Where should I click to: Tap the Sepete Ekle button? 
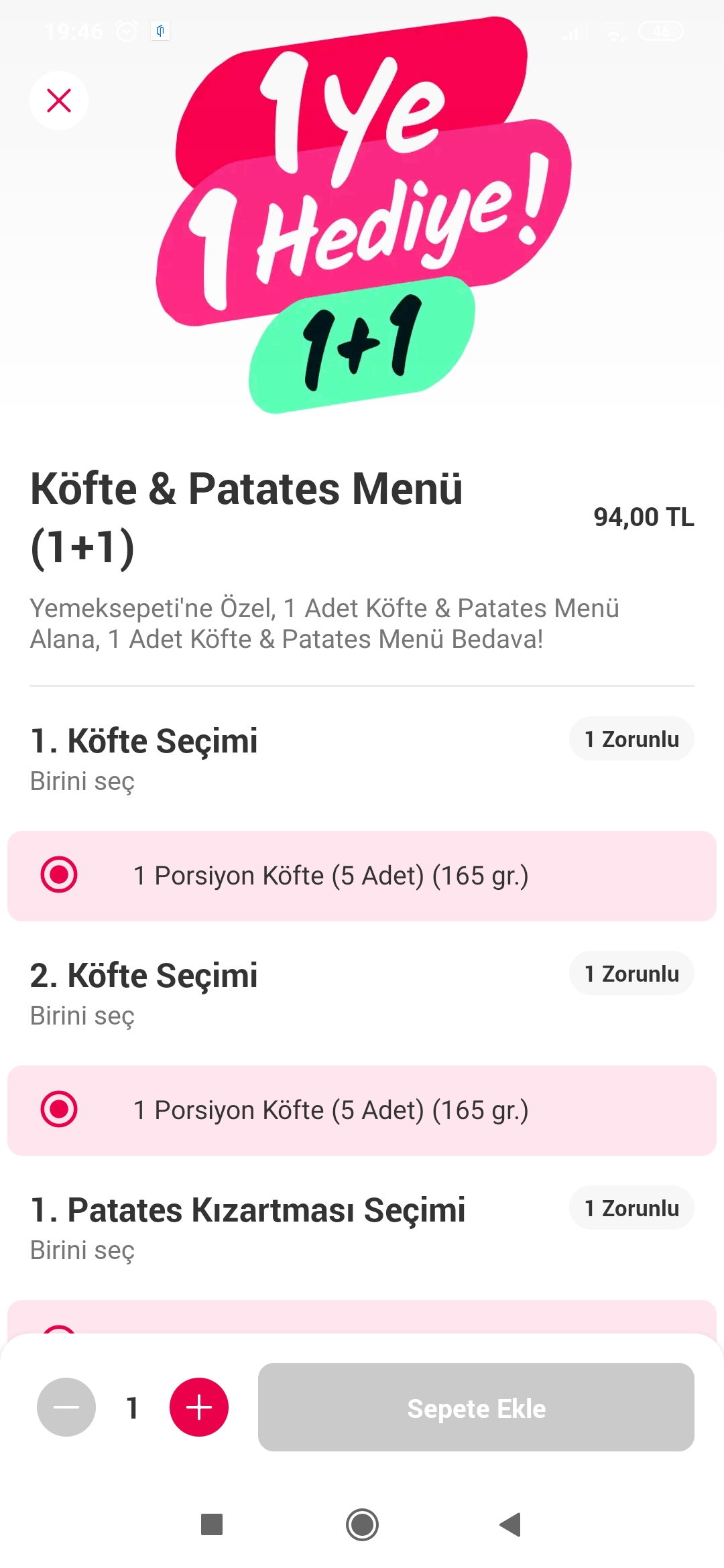(476, 1407)
